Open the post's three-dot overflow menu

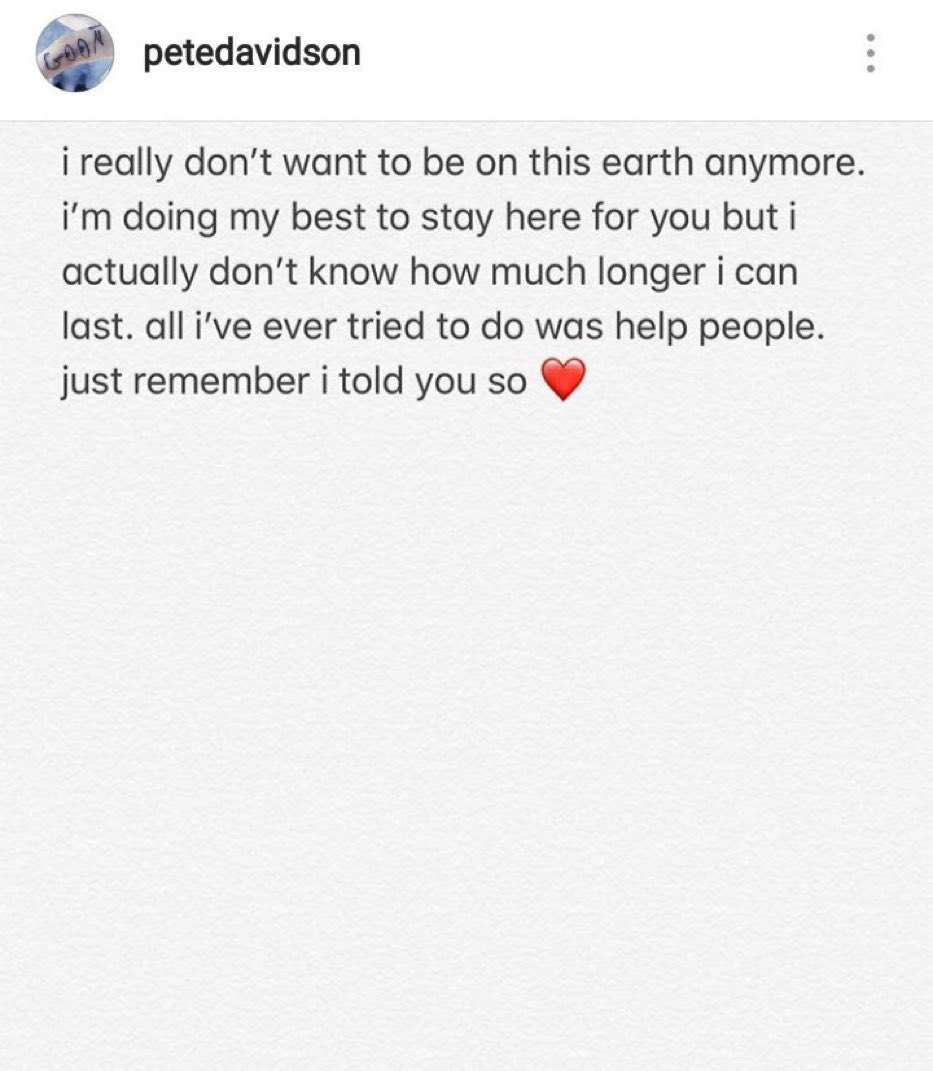click(x=871, y=53)
